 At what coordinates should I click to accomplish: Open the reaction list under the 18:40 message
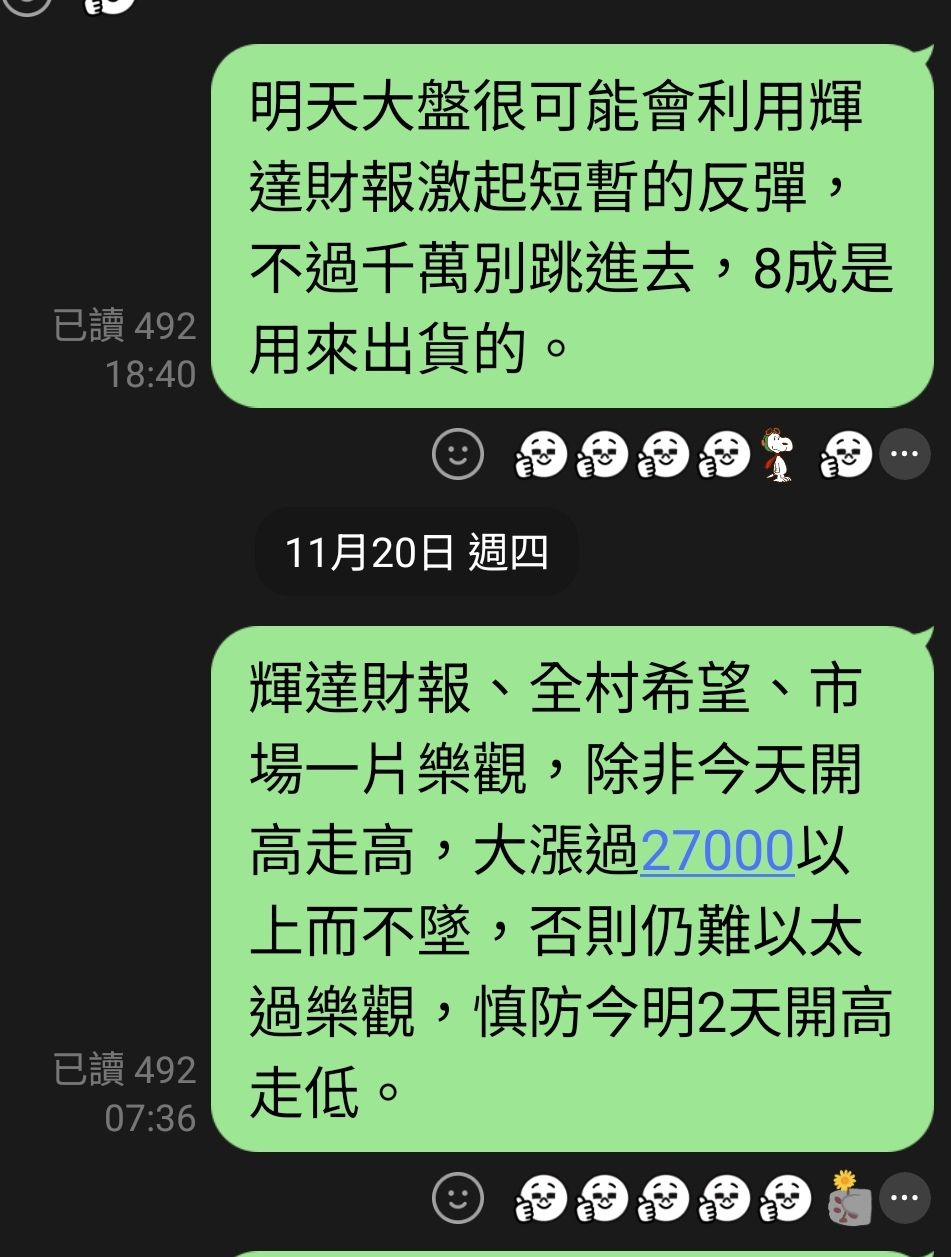pos(903,456)
